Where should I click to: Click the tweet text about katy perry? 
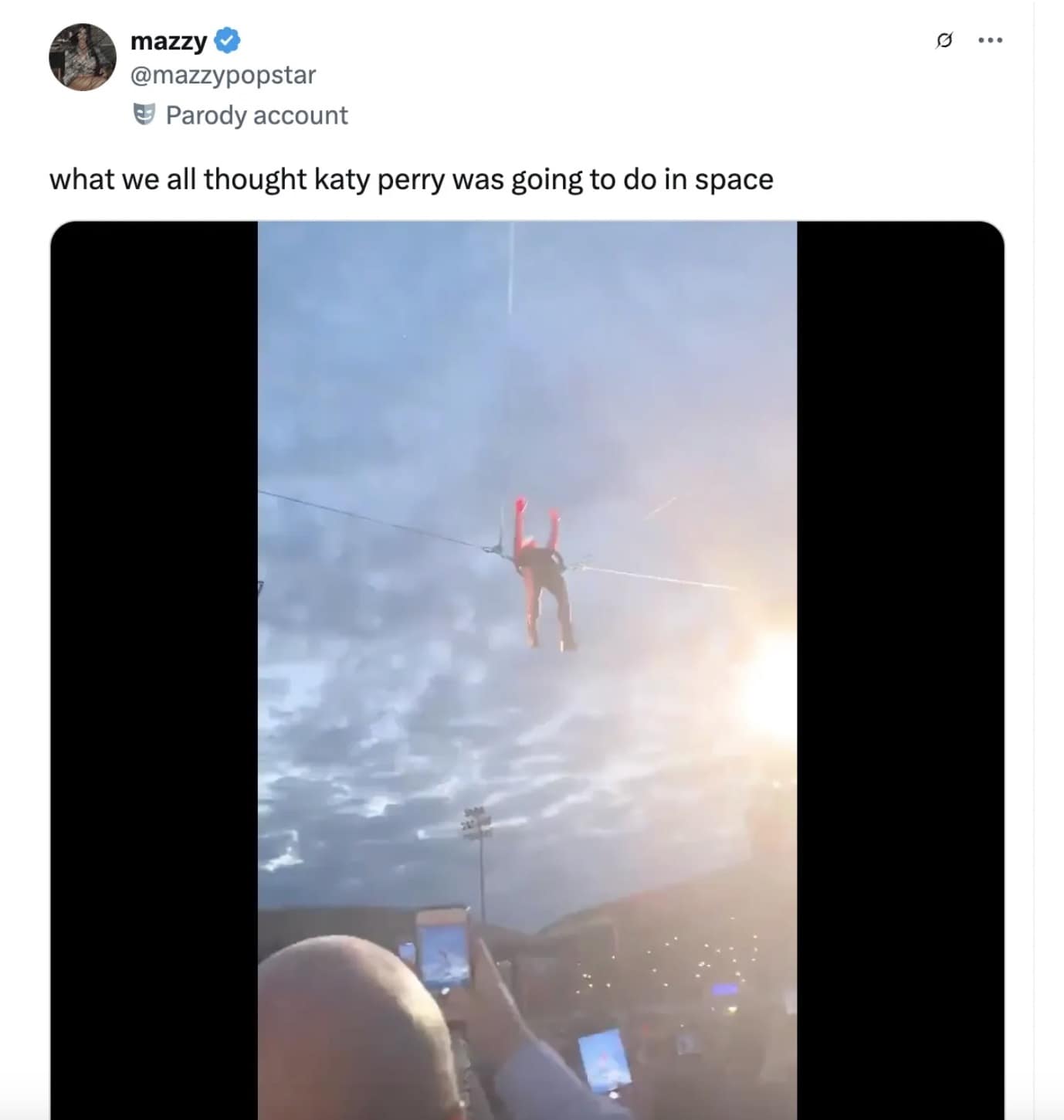tap(412, 178)
